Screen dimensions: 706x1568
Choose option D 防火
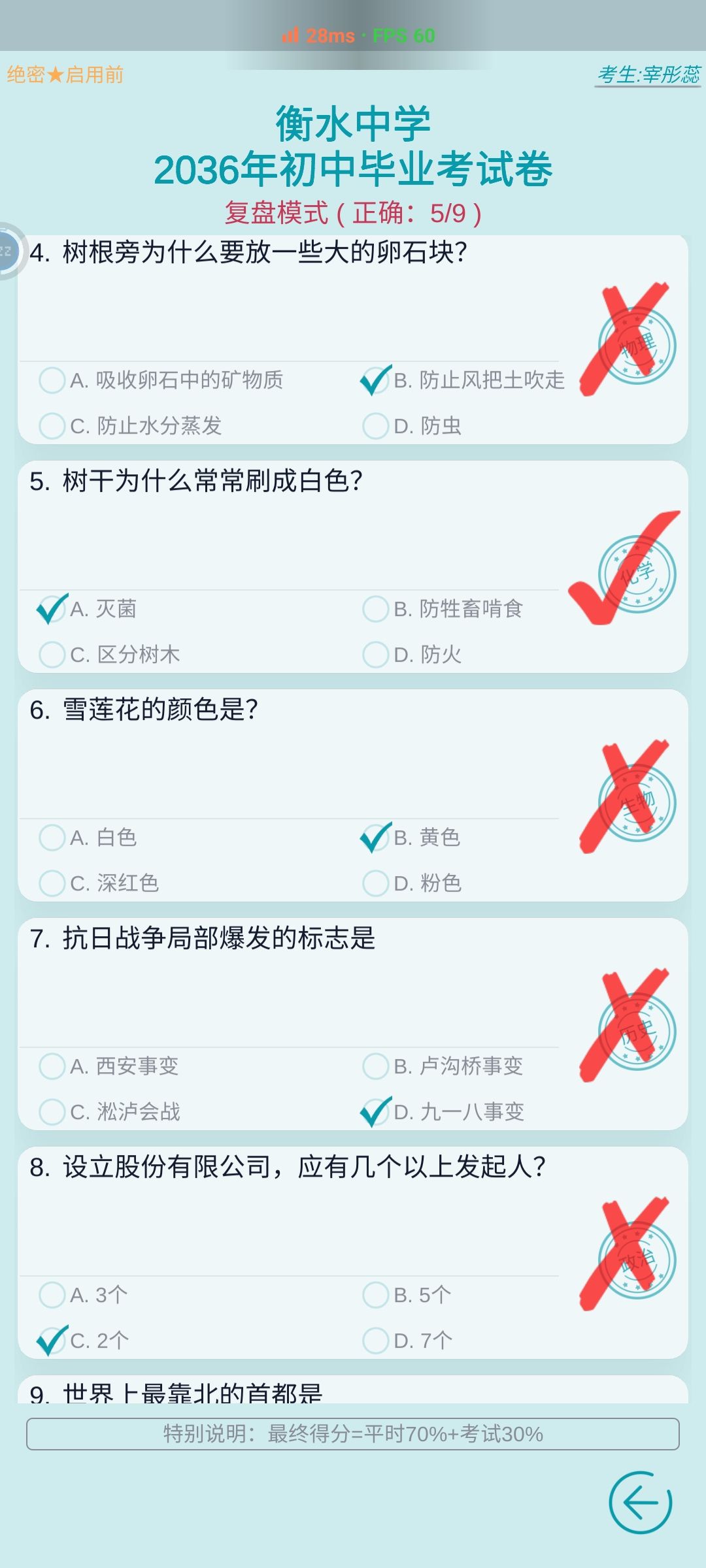[x=412, y=654]
